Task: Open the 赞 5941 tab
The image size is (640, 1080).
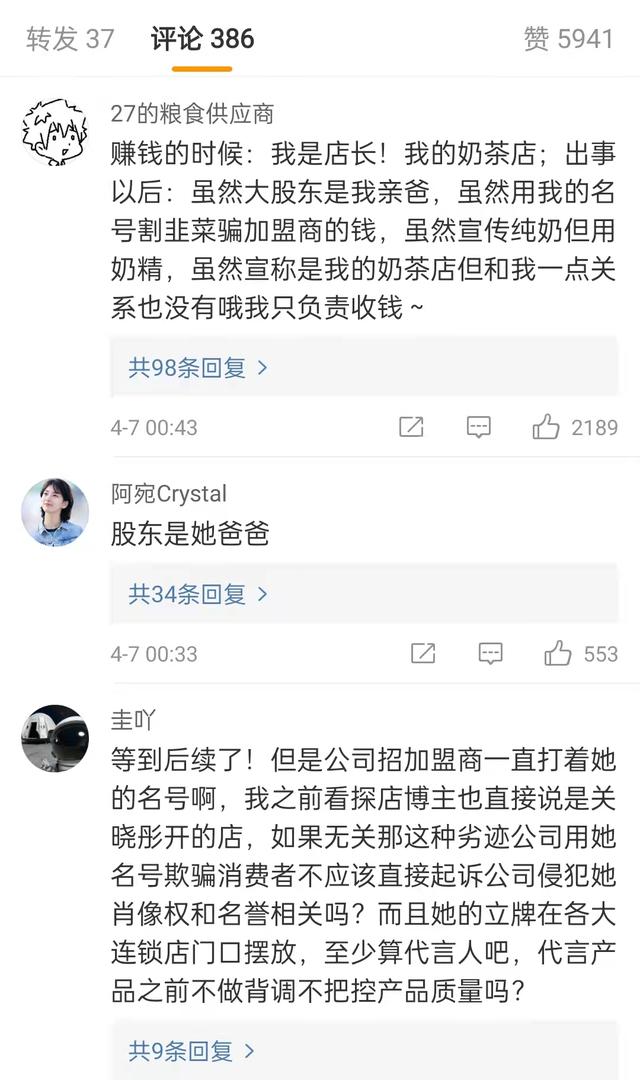Action: [x=568, y=39]
